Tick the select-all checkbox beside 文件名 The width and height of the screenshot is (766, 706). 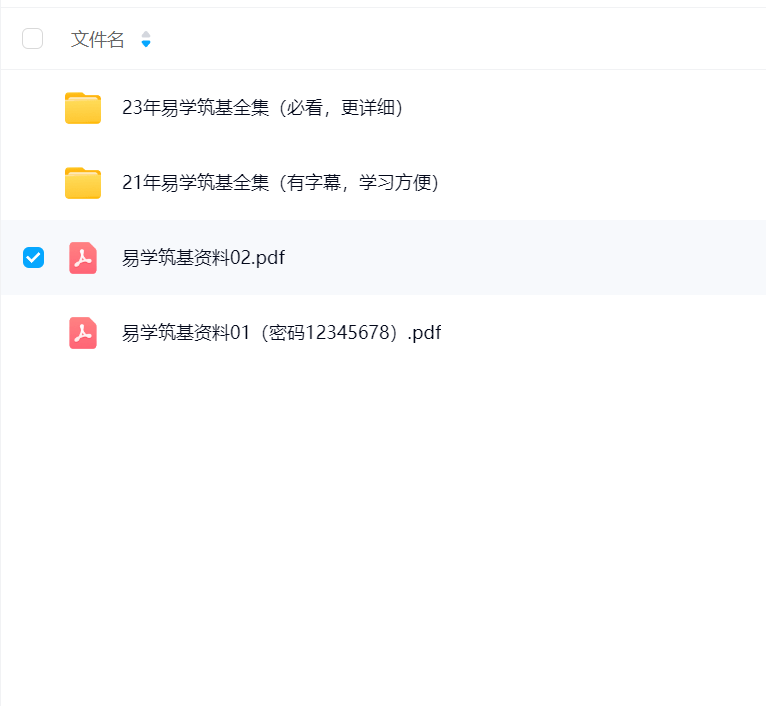coord(33,39)
